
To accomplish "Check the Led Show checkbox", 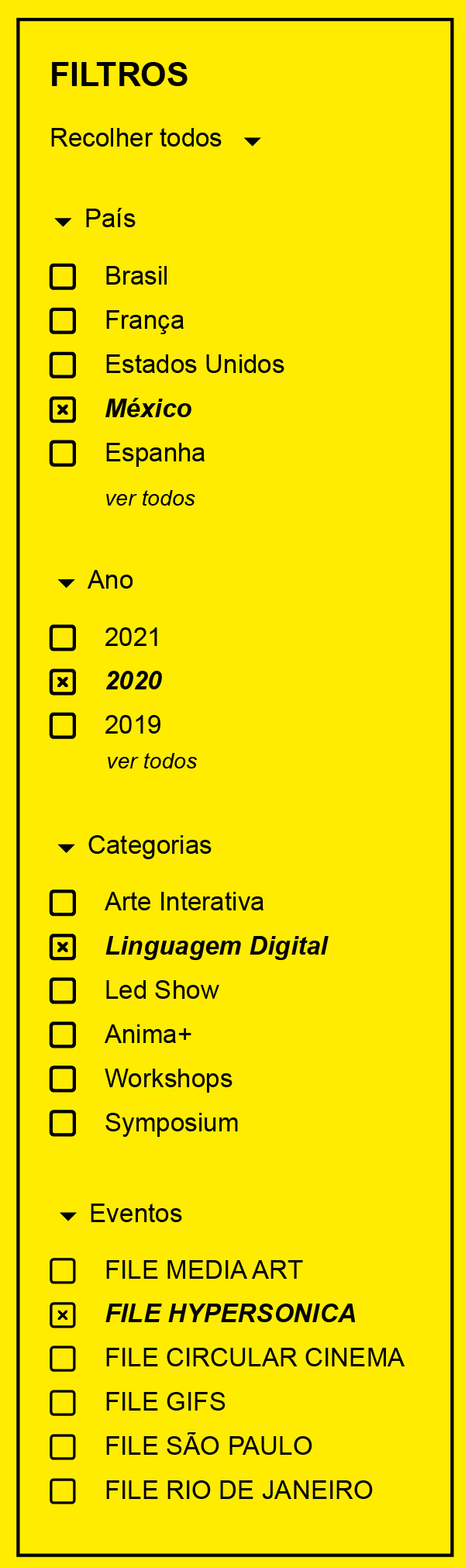I will [63, 991].
